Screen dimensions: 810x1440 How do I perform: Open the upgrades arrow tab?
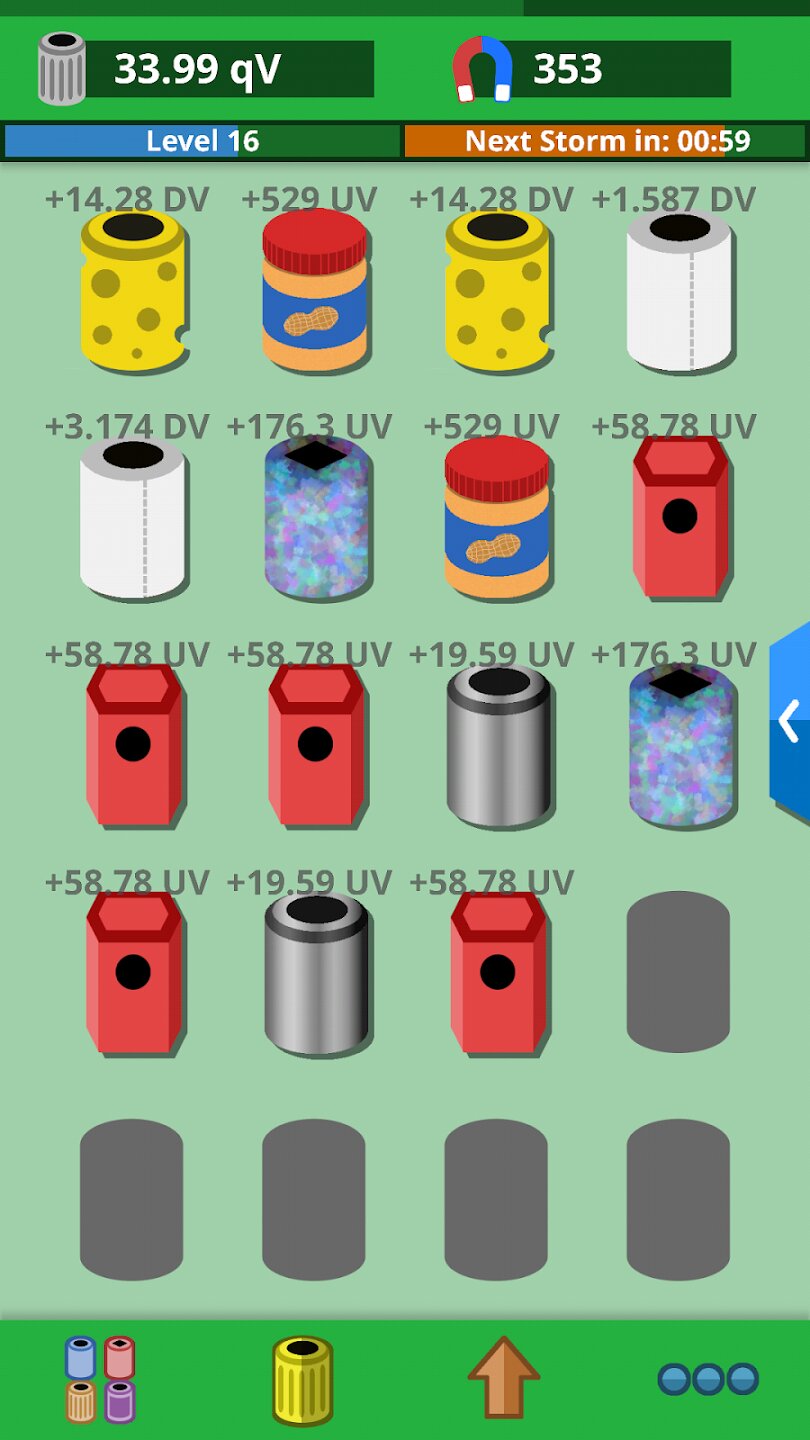coord(504,1377)
